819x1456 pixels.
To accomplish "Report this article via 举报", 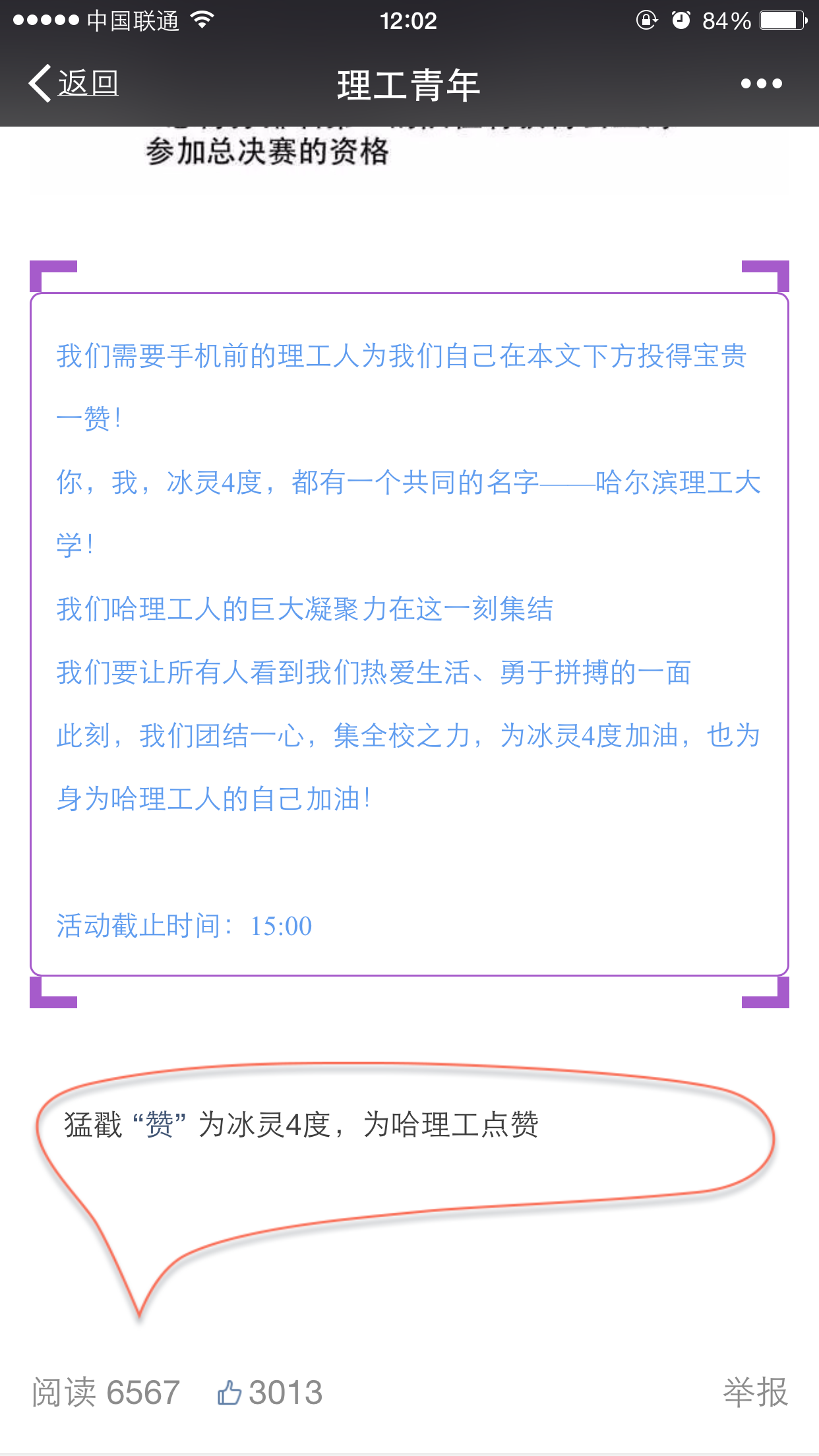I will [755, 1393].
